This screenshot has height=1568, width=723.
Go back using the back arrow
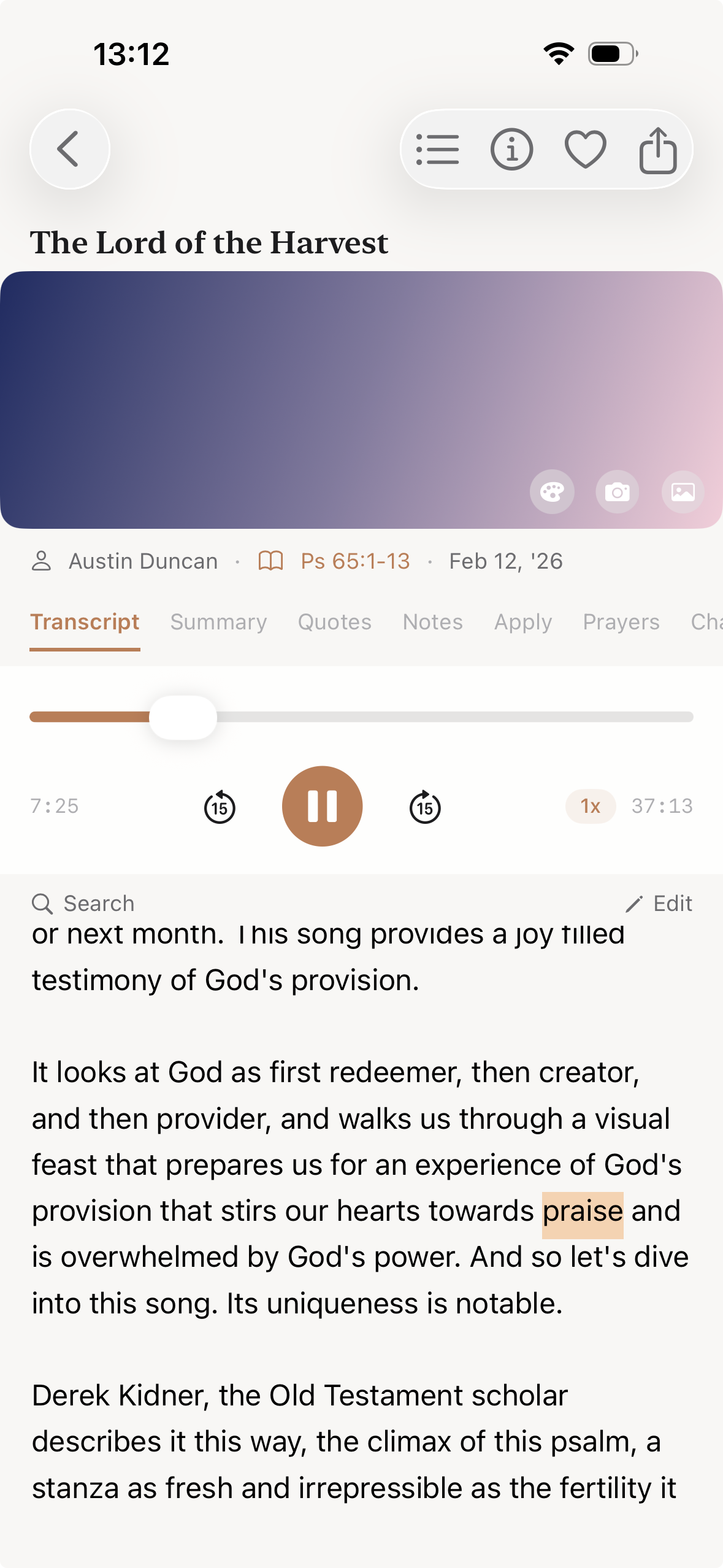[69, 149]
